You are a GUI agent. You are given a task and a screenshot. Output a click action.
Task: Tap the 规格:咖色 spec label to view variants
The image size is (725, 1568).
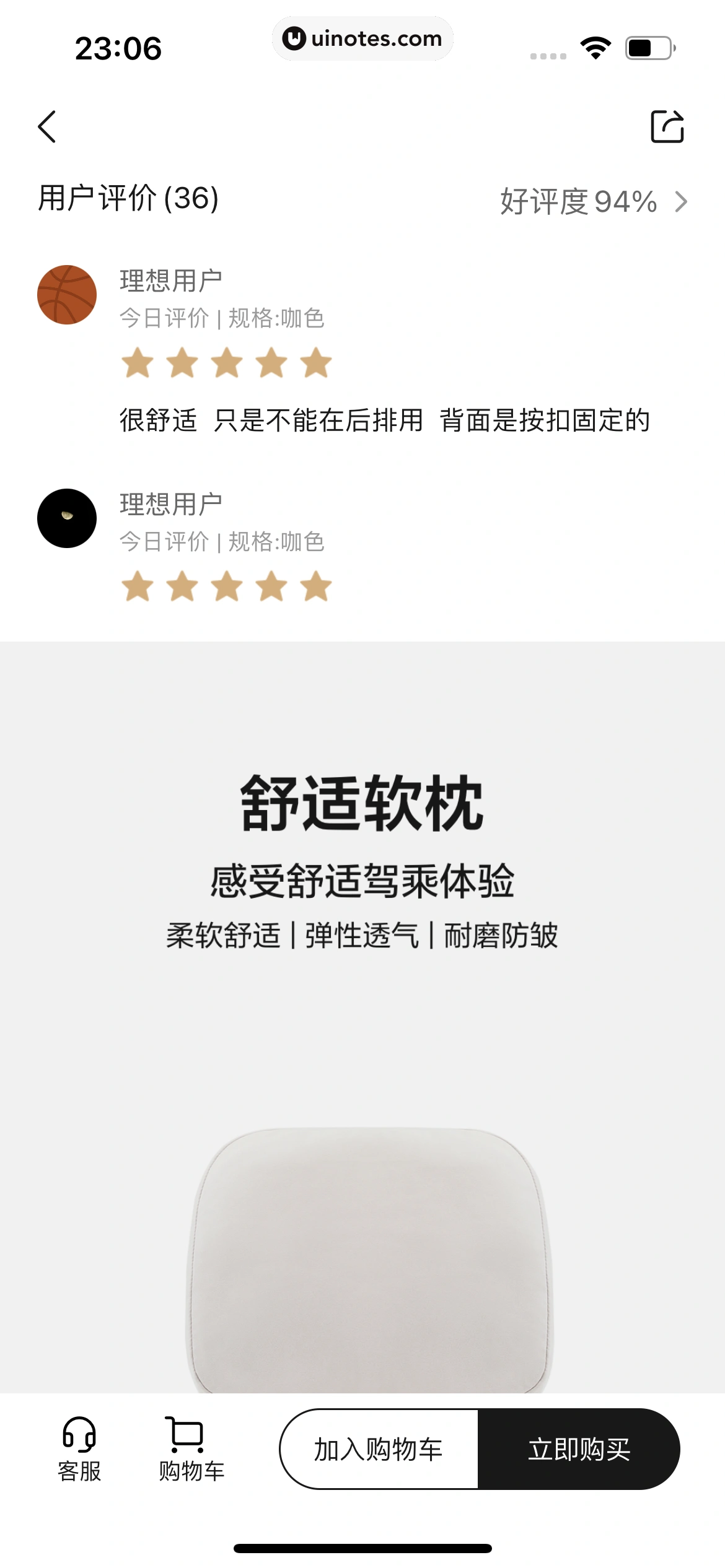(x=278, y=319)
